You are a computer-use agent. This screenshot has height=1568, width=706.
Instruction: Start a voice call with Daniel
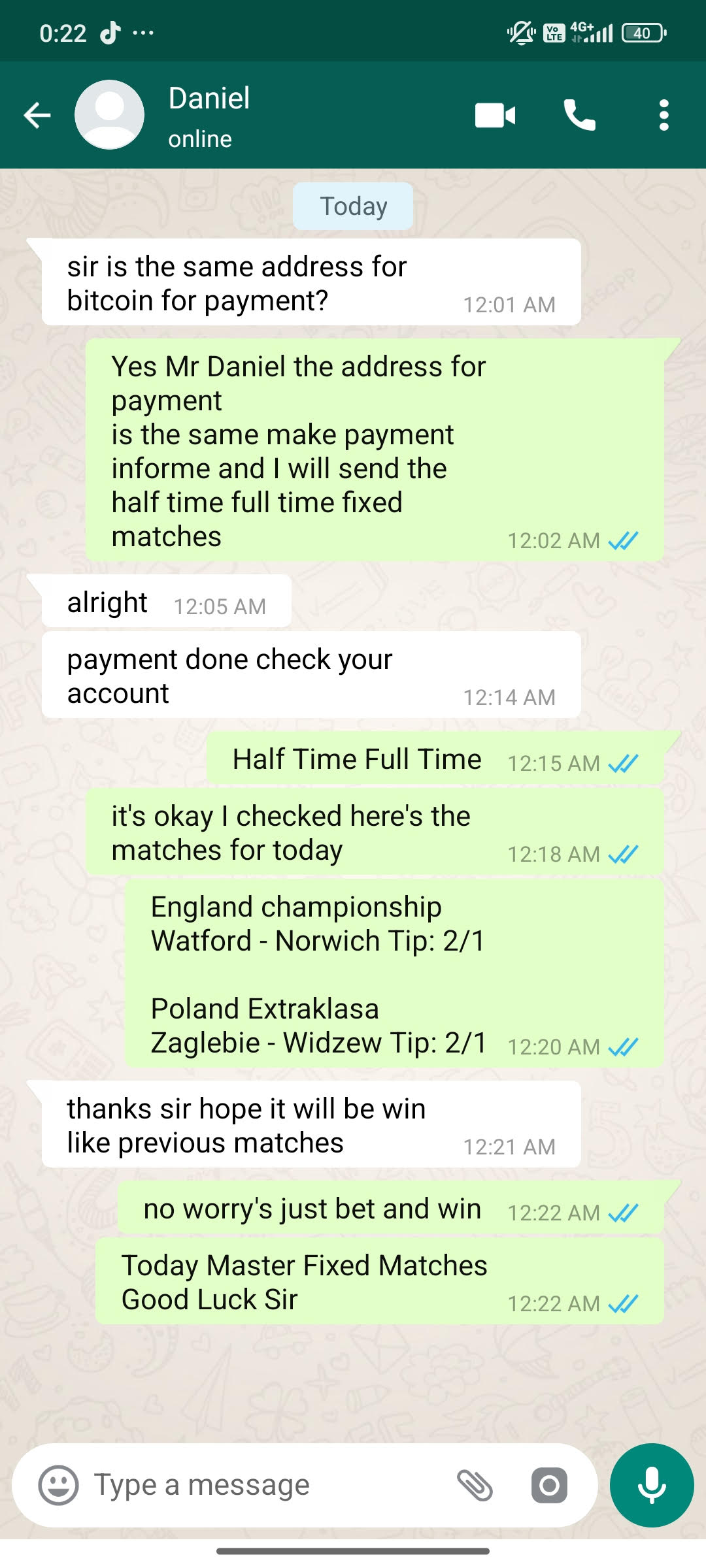[x=579, y=116]
